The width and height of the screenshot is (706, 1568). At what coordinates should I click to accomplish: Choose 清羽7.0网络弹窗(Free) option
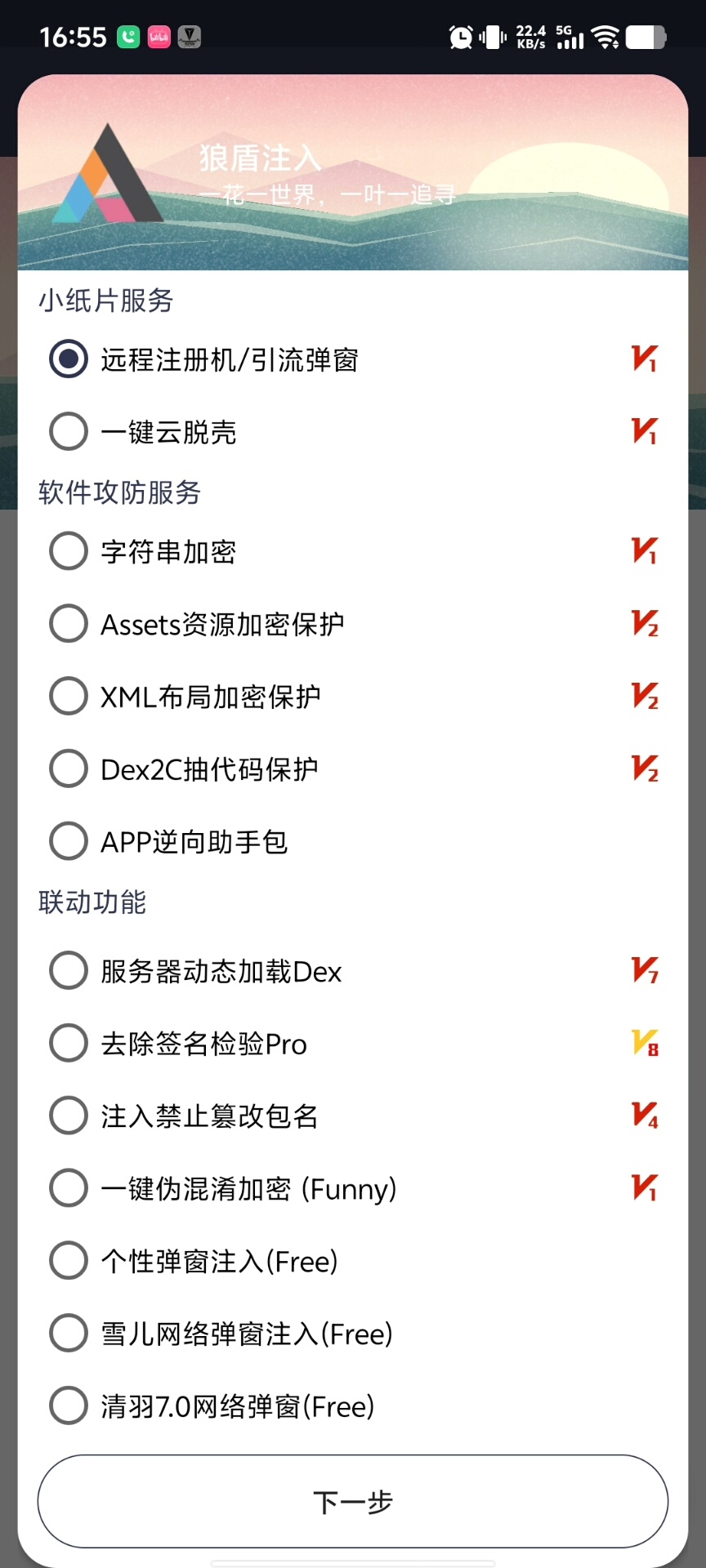coord(69,1406)
